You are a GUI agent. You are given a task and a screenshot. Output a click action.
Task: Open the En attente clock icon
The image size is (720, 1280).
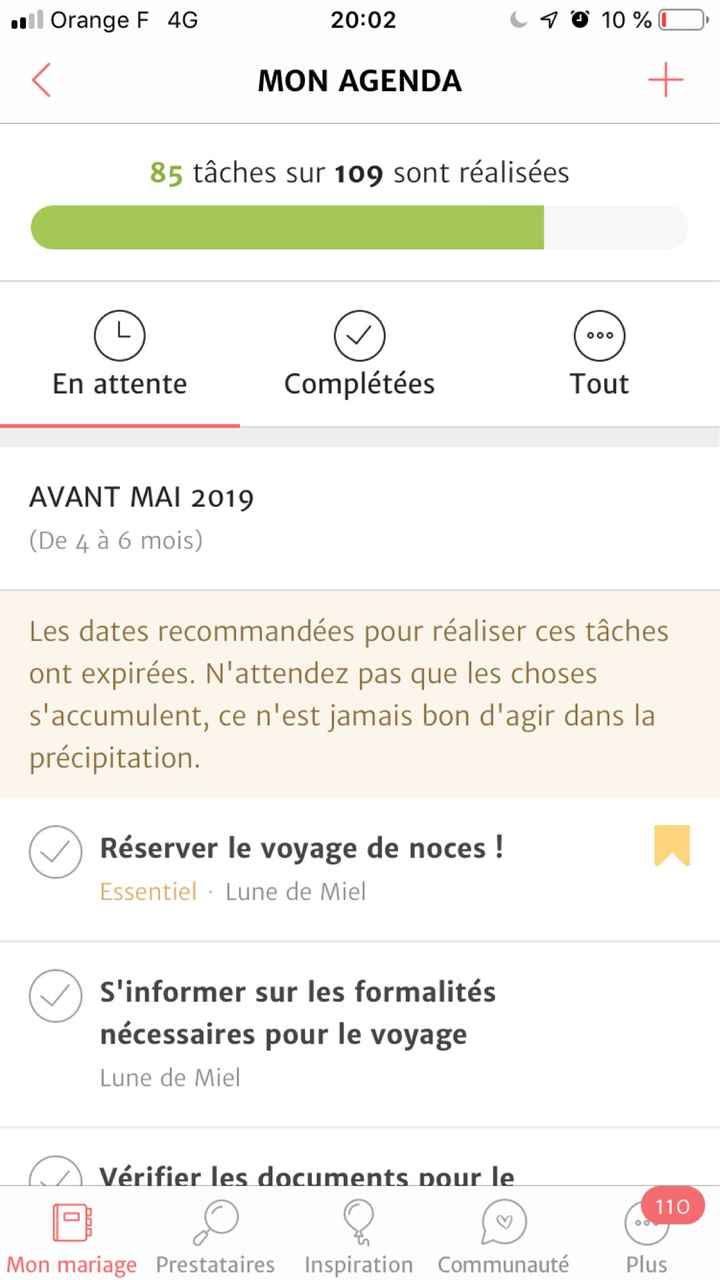tap(119, 336)
